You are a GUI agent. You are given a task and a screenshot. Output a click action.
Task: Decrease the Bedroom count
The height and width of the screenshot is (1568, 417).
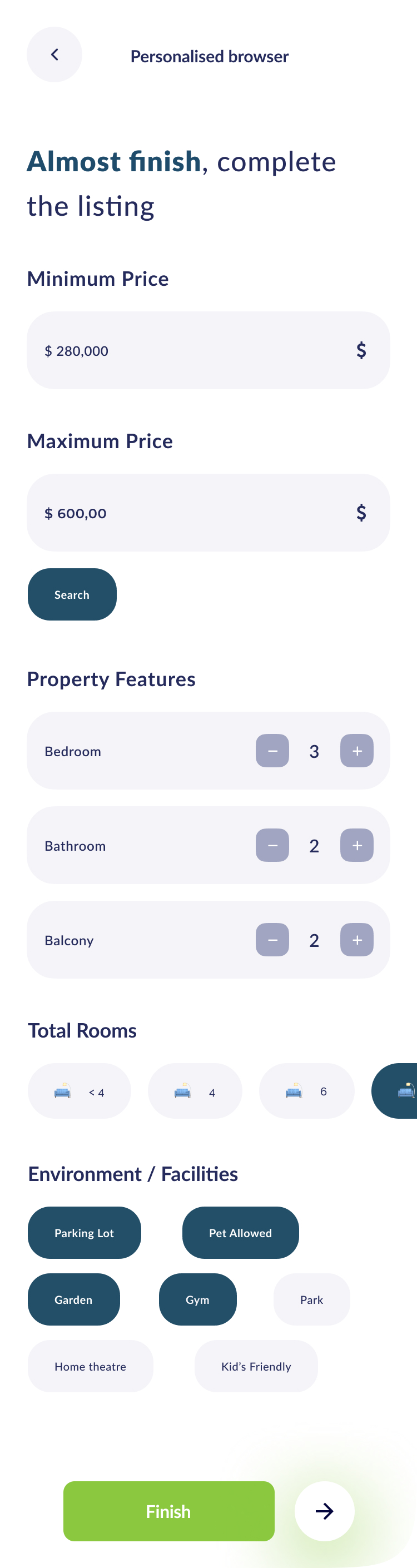pyautogui.click(x=272, y=751)
